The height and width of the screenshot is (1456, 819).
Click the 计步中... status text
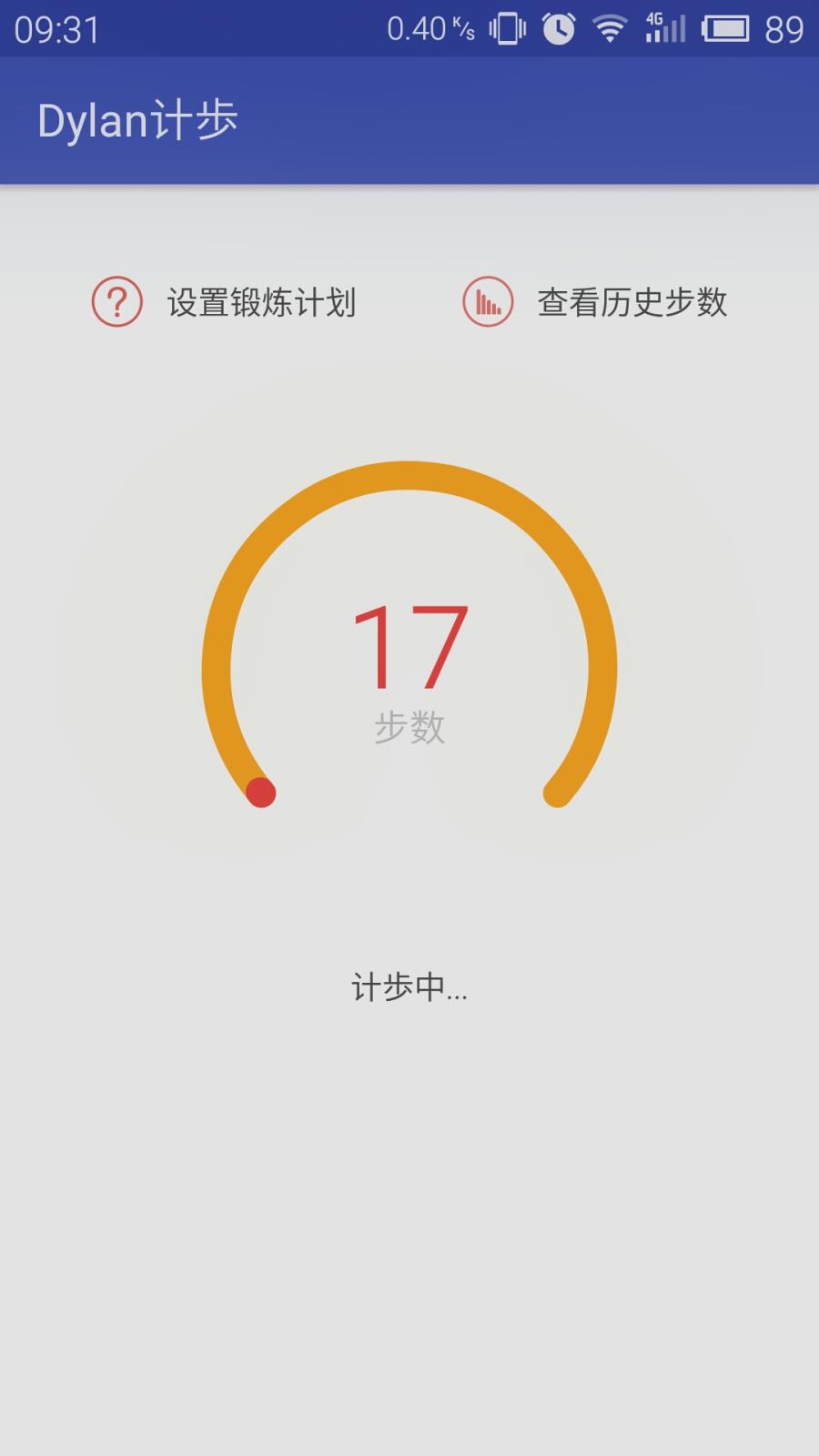point(409,988)
